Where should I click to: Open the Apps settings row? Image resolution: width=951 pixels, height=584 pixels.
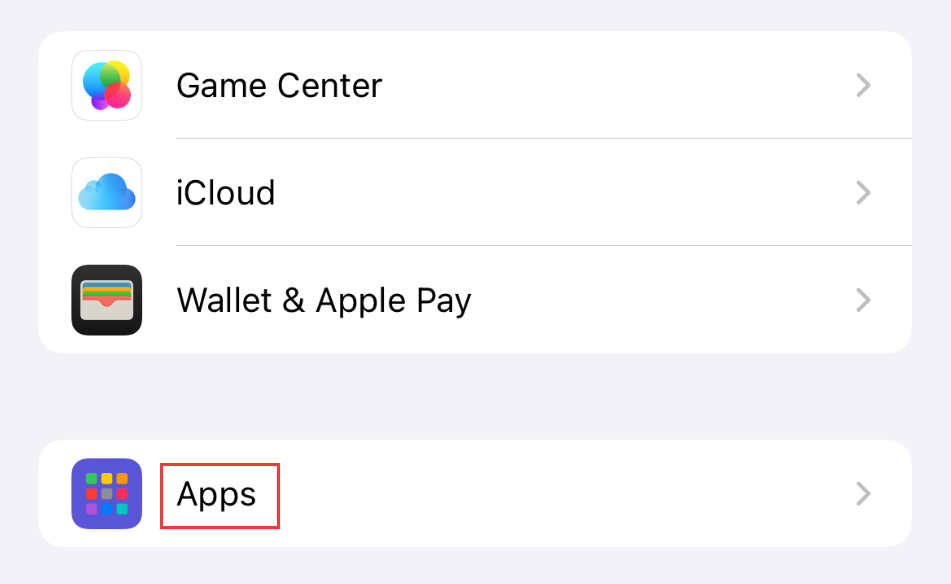click(218, 494)
